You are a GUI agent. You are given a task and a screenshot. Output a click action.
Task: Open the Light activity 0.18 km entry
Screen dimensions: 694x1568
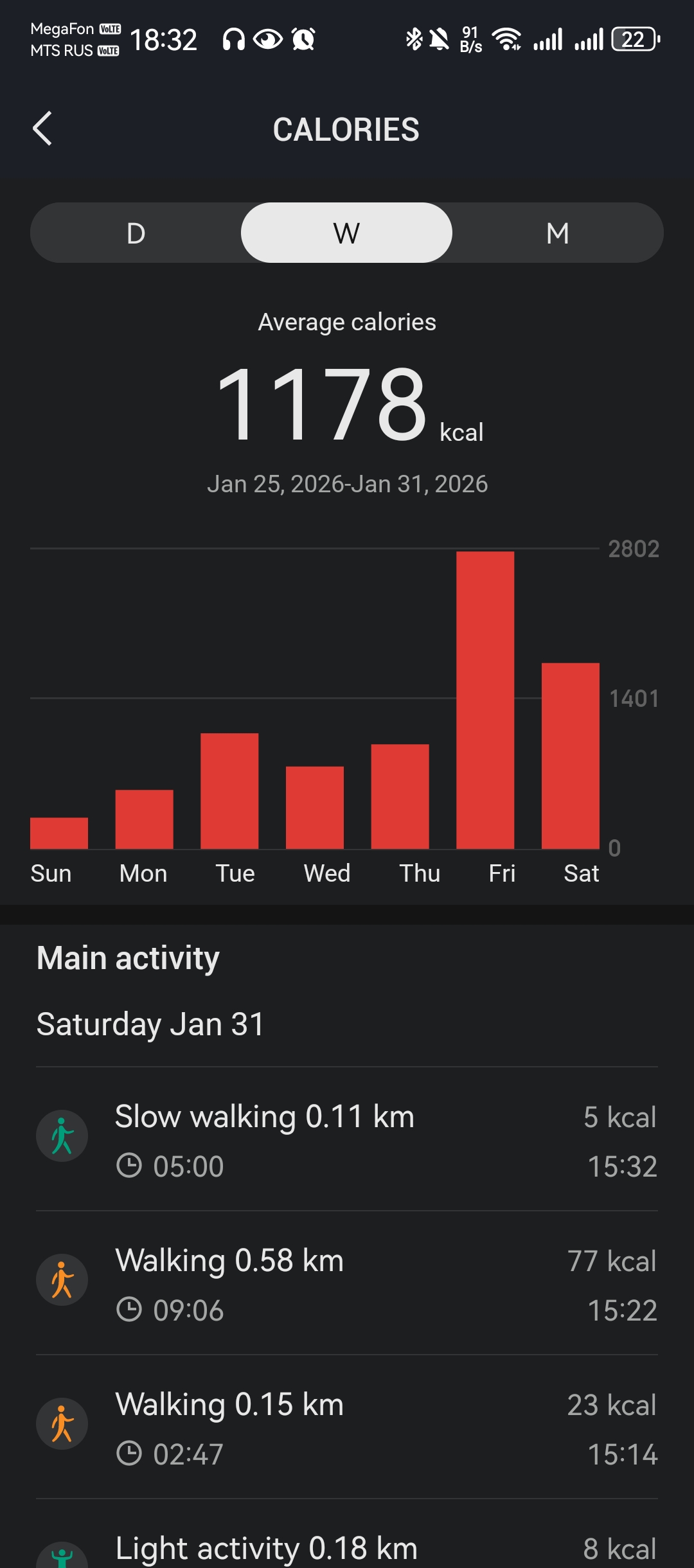[347, 1549]
